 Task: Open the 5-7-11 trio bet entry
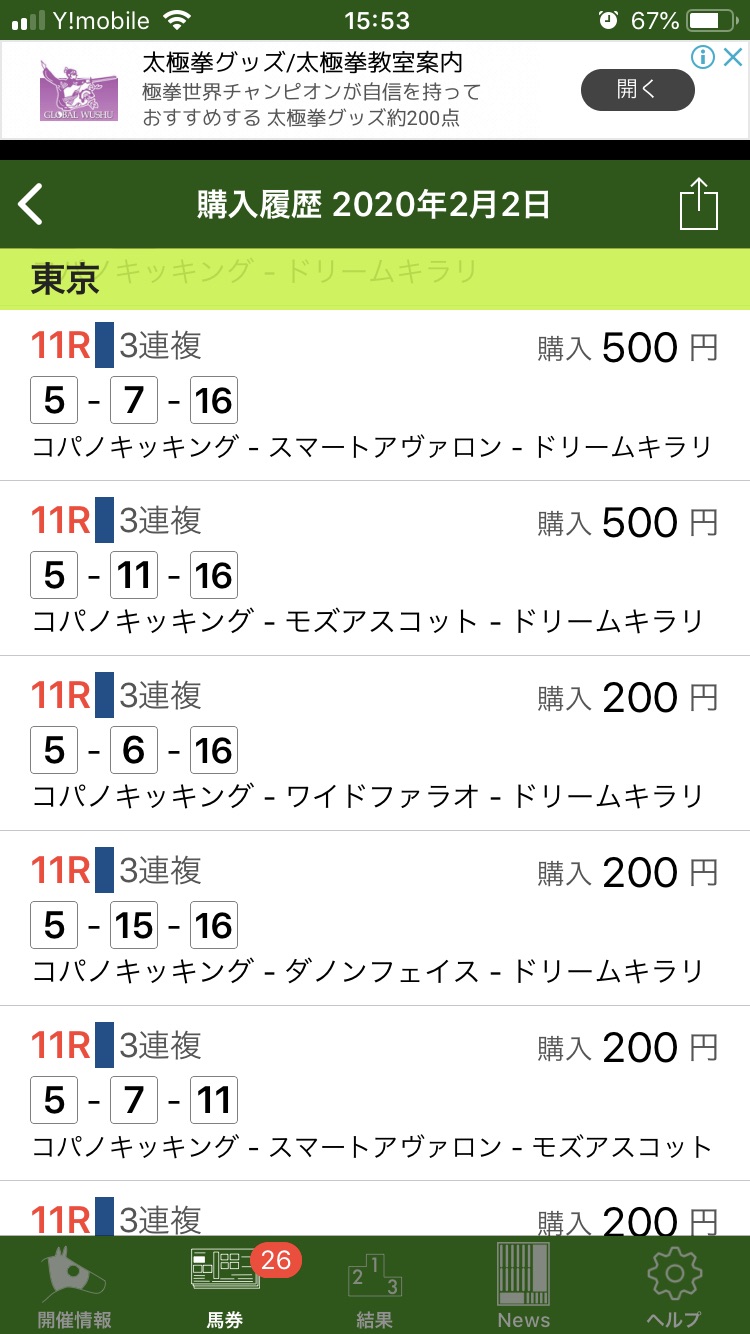click(x=375, y=1094)
